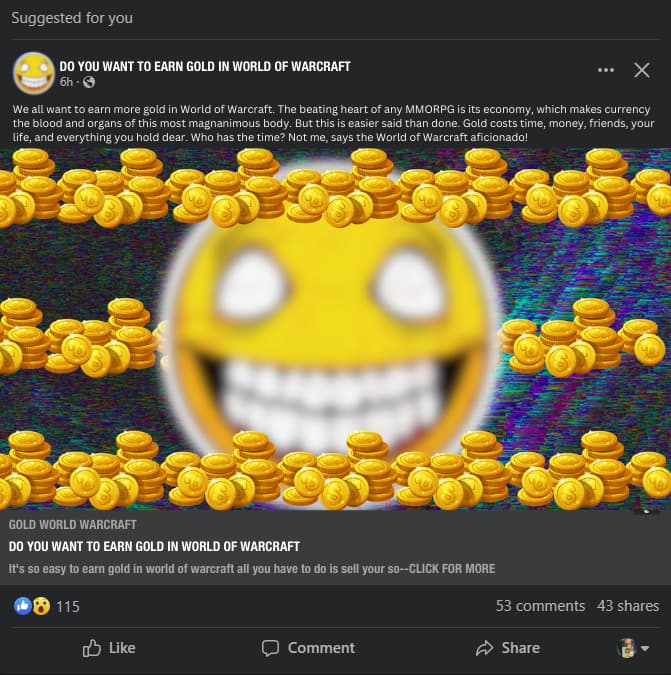Share this post
671x675 pixels.
pyautogui.click(x=508, y=648)
